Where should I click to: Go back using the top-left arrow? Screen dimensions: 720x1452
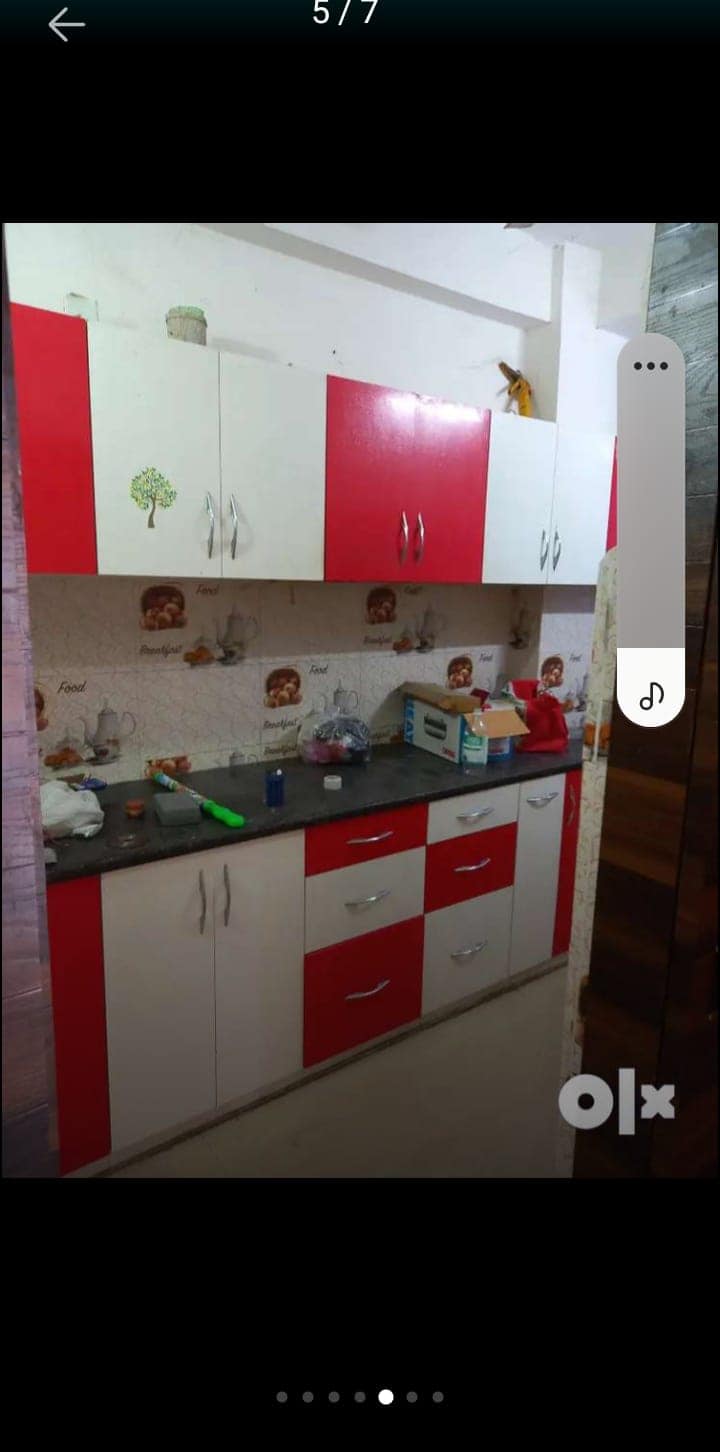pos(67,24)
